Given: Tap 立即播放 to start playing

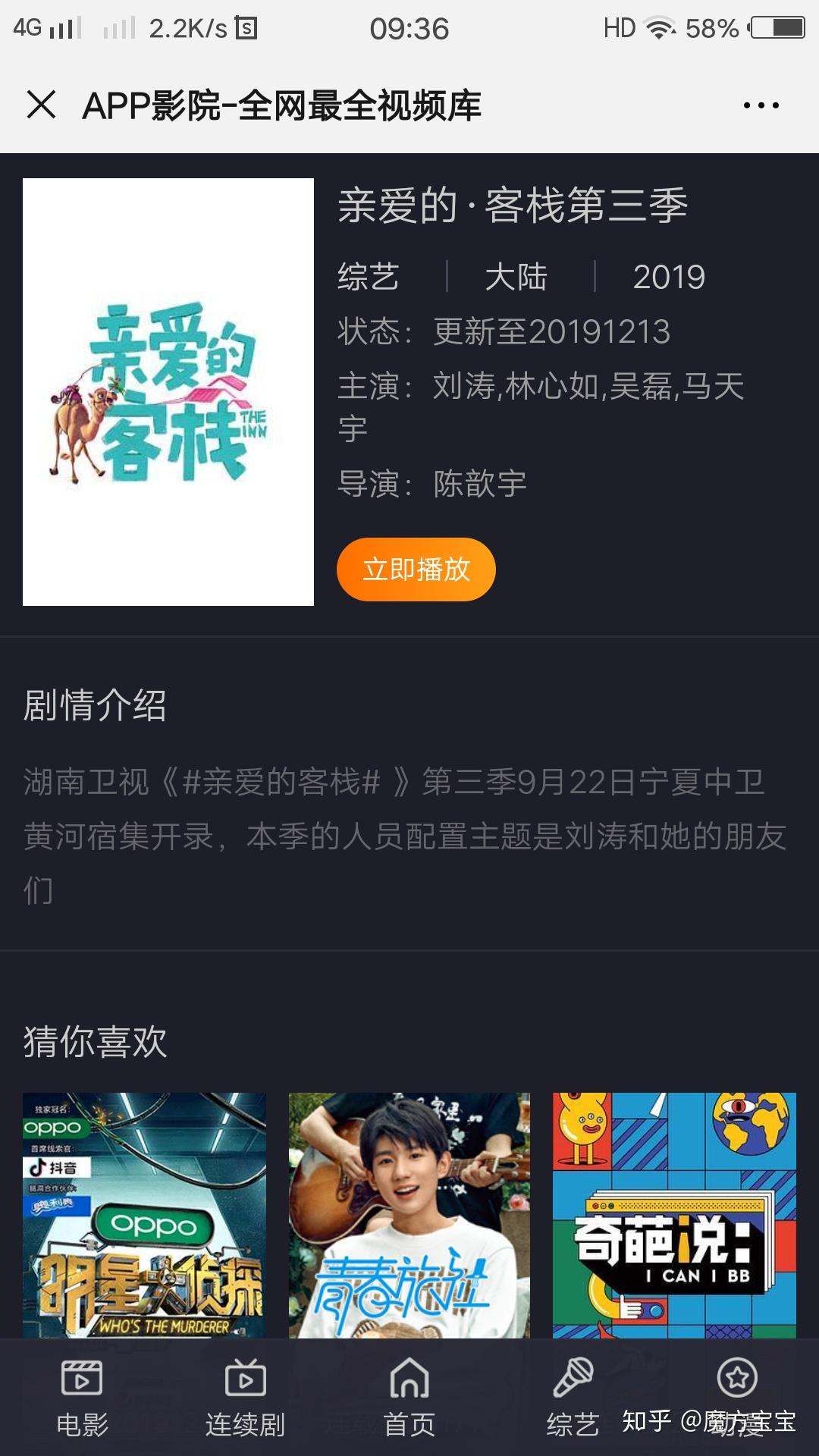Looking at the screenshot, I should point(416,570).
